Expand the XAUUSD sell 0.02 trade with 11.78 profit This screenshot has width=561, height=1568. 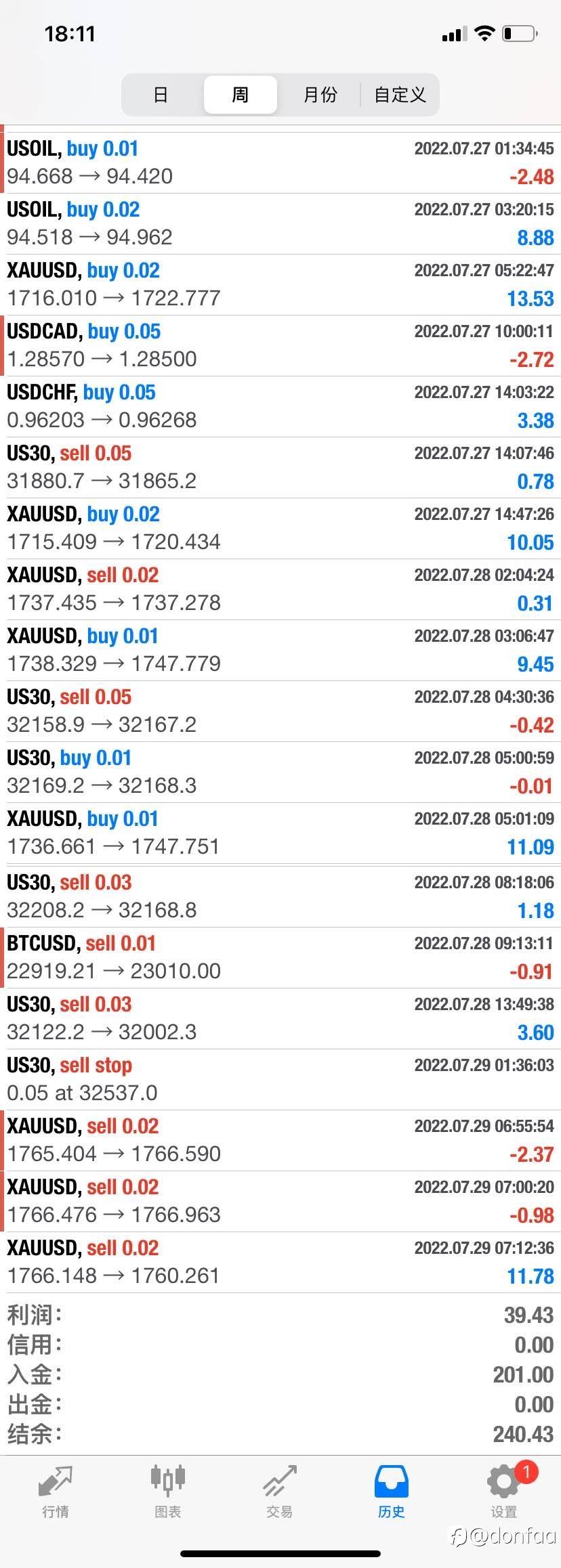[280, 1263]
